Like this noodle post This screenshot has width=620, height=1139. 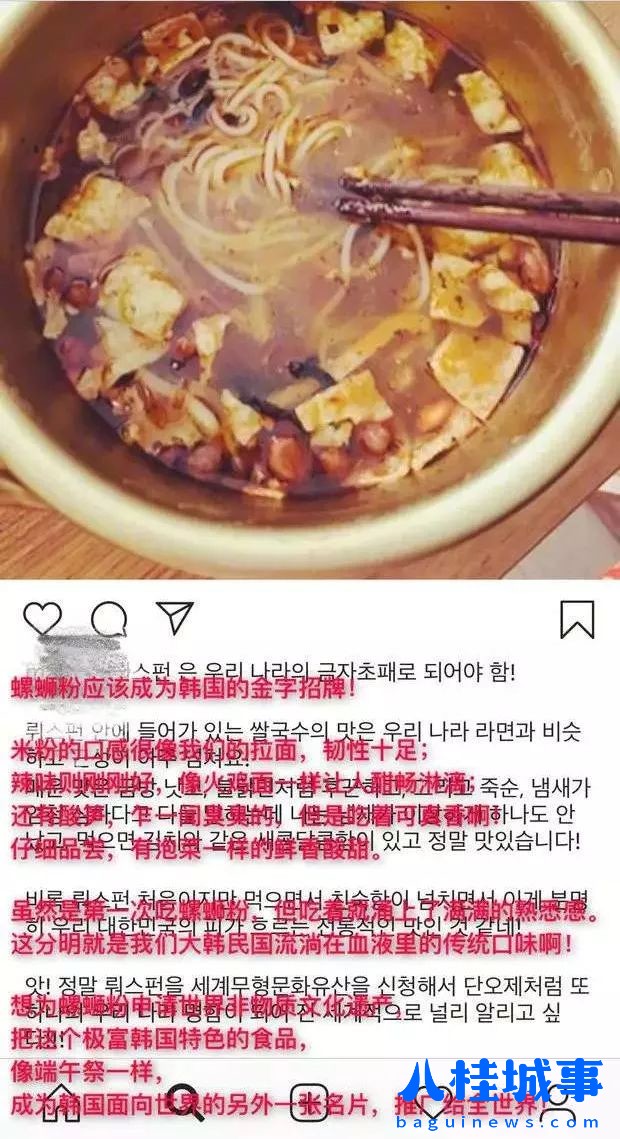tap(42, 619)
